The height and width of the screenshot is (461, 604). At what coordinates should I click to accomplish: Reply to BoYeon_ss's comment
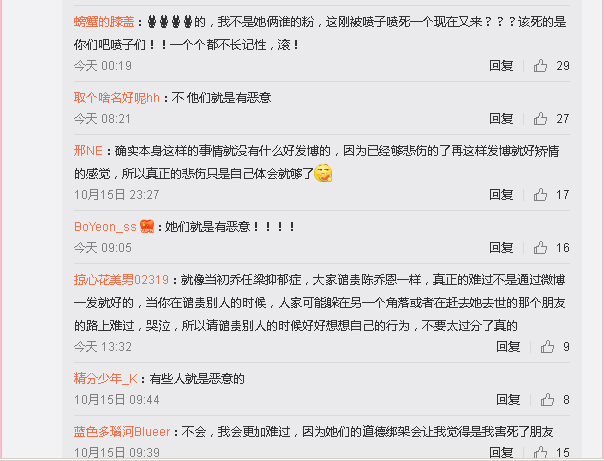501,248
